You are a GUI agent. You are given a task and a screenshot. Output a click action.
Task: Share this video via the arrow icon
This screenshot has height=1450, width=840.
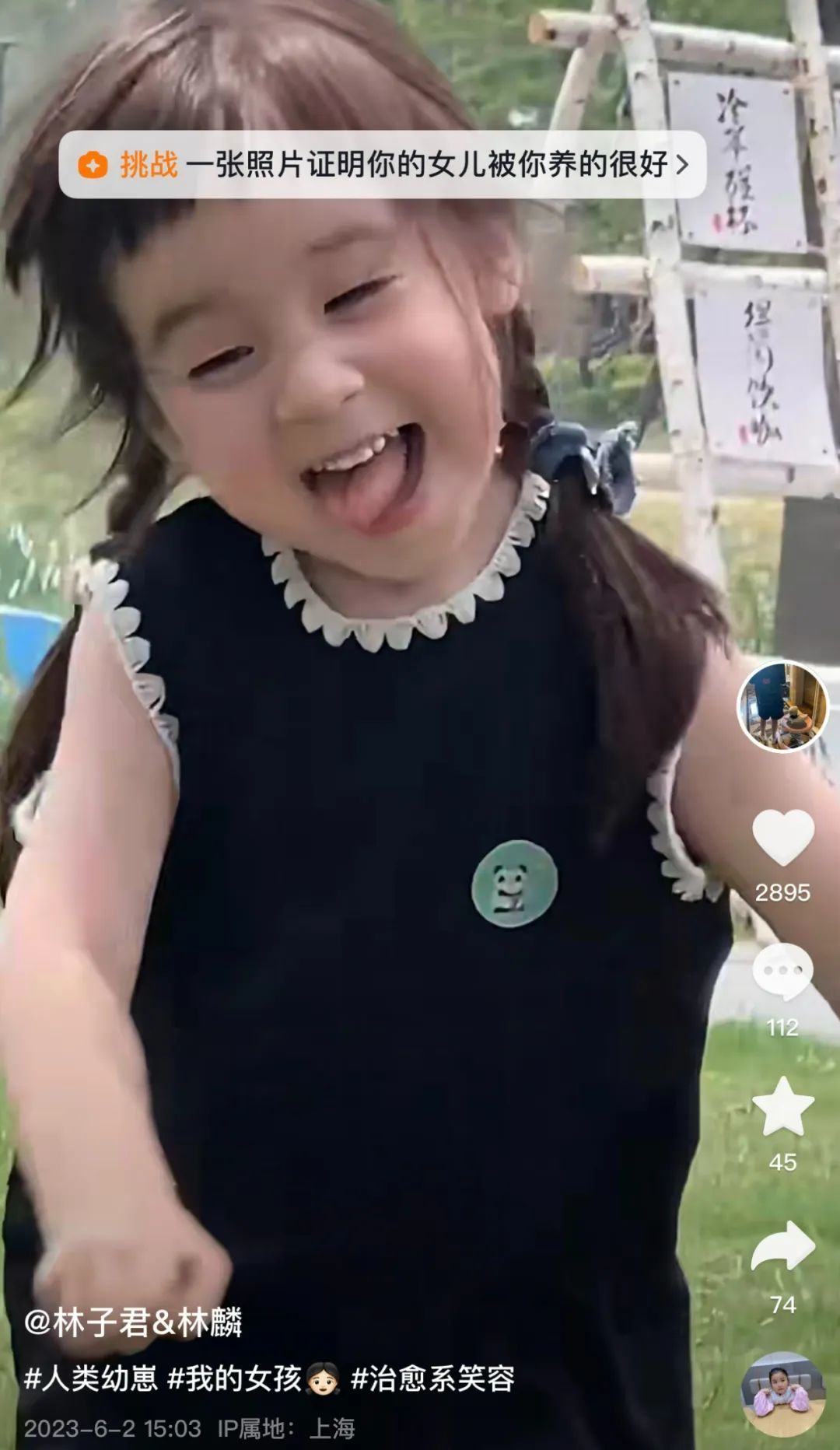[x=782, y=1245]
